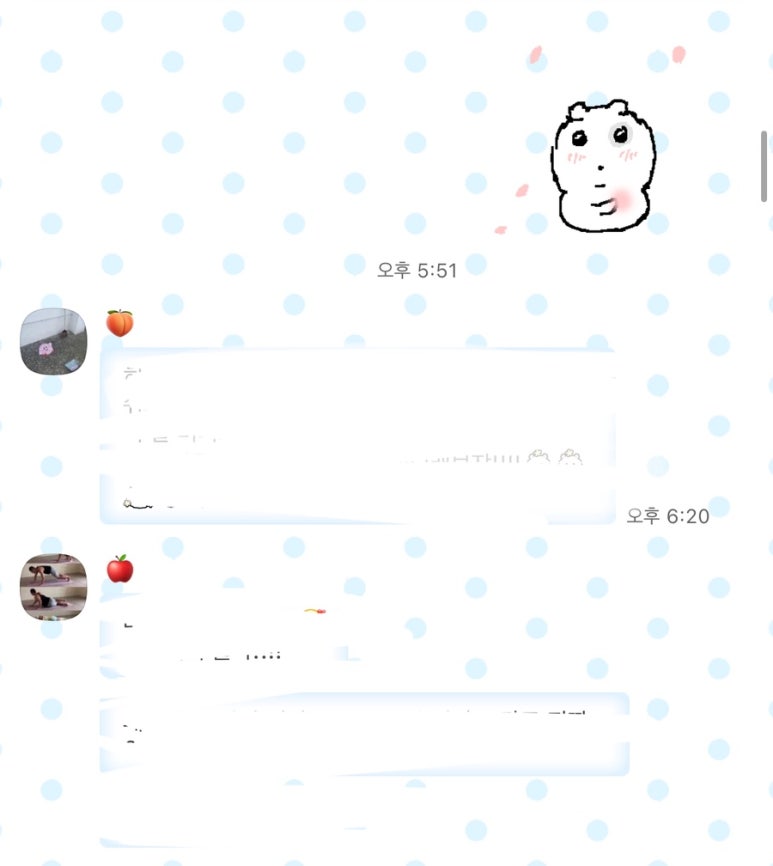Viewport: 773px width, 866px height.
Task: Open the peach user's profile picture
Action: pyautogui.click(x=53, y=341)
